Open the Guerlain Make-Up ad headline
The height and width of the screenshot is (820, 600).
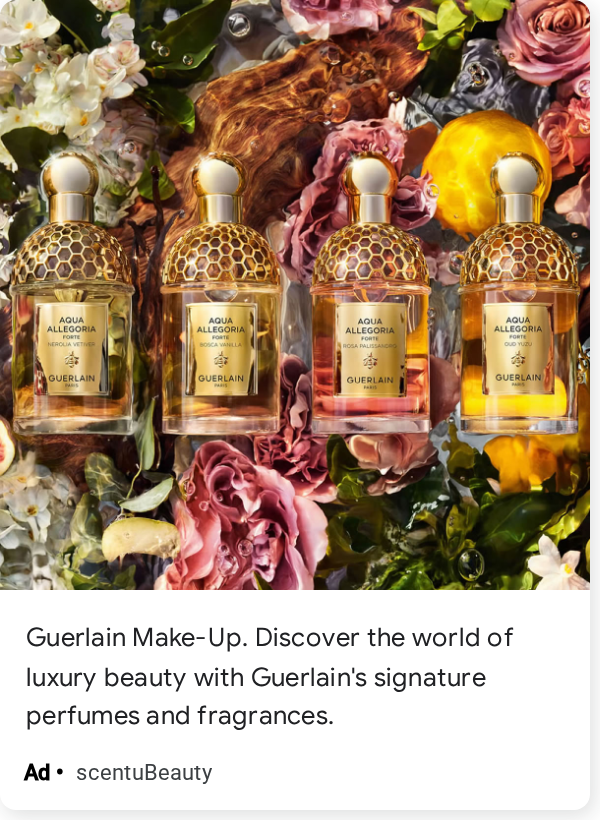tap(269, 677)
